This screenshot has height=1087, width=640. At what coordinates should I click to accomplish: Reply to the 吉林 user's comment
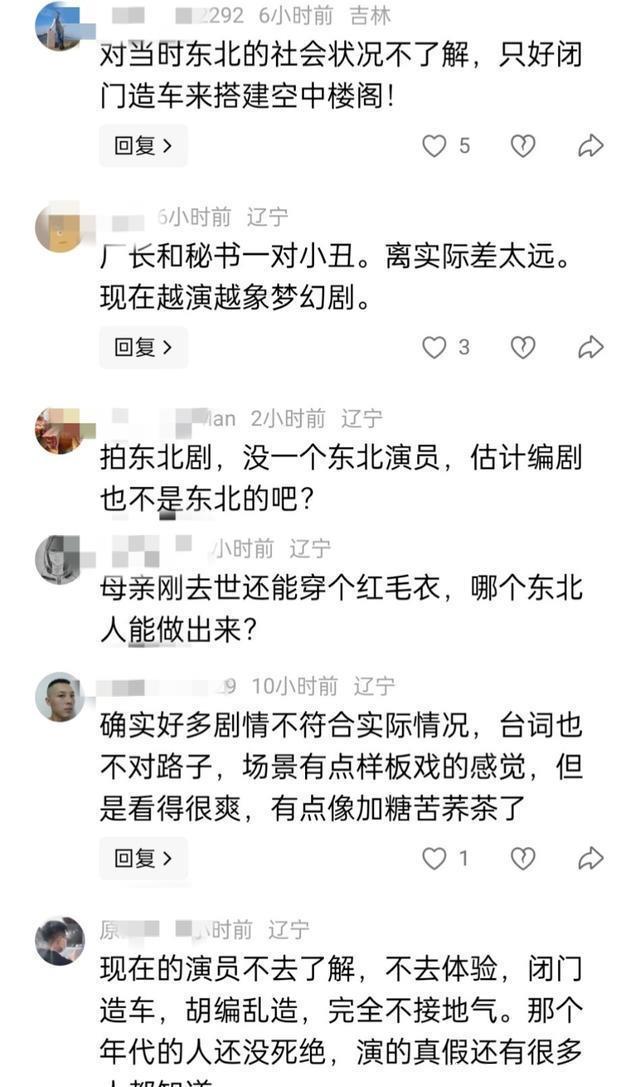pos(143,146)
